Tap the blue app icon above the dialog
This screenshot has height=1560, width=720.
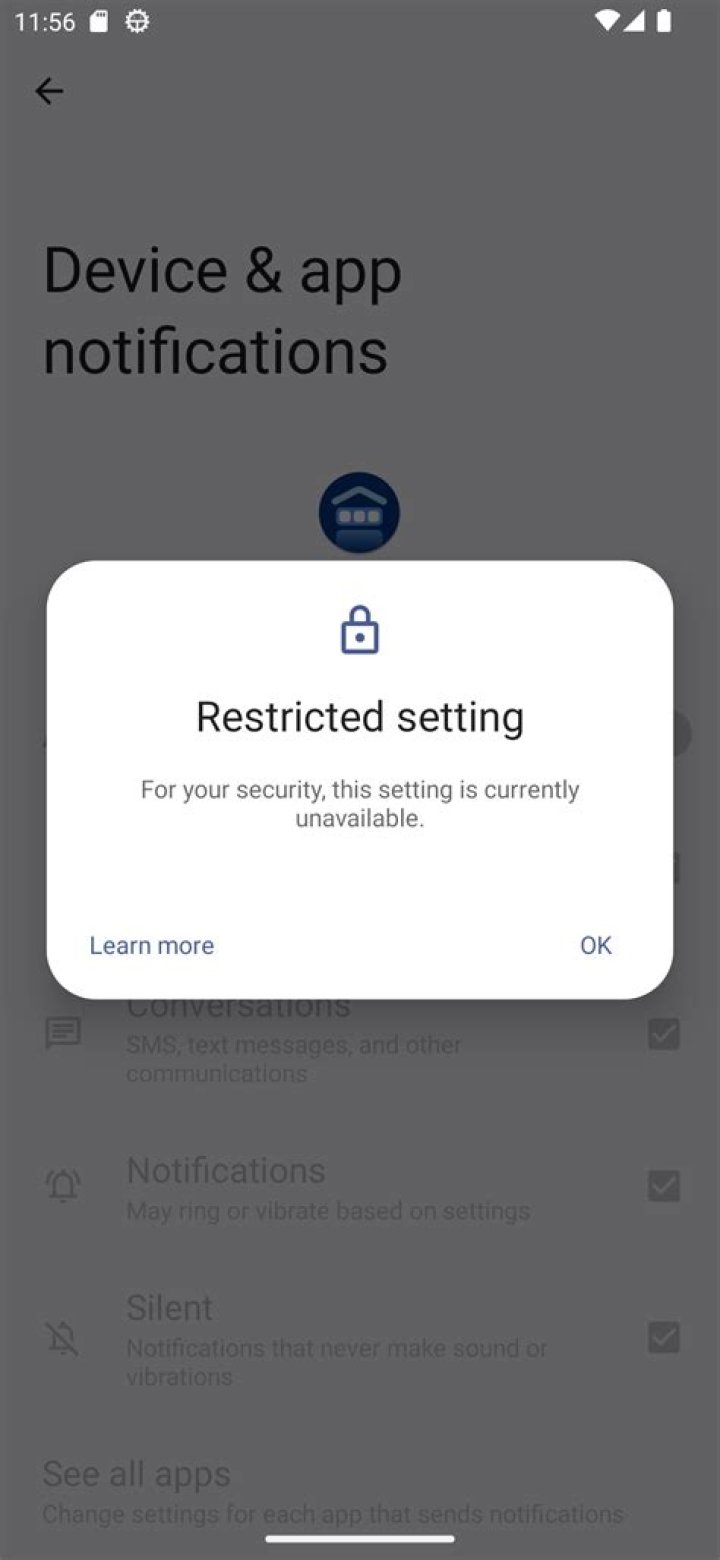click(x=360, y=512)
